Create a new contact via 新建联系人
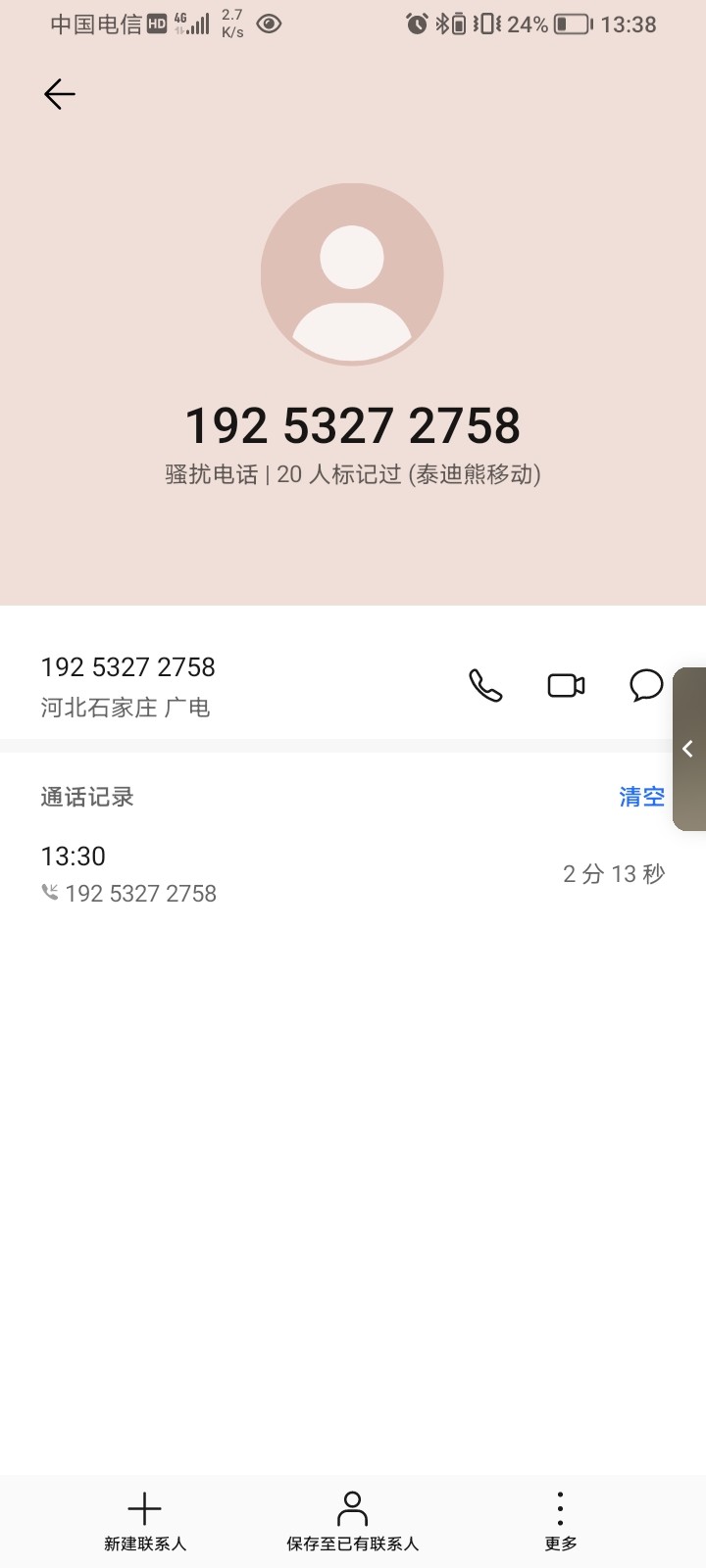Screen dimensions: 706x1568 (145, 1522)
